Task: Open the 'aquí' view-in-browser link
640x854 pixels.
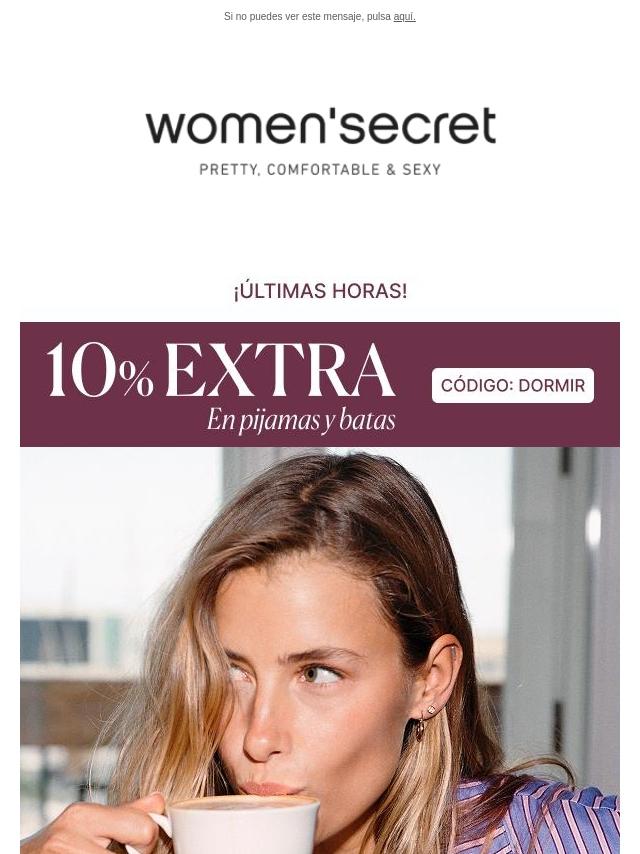Action: coord(404,17)
